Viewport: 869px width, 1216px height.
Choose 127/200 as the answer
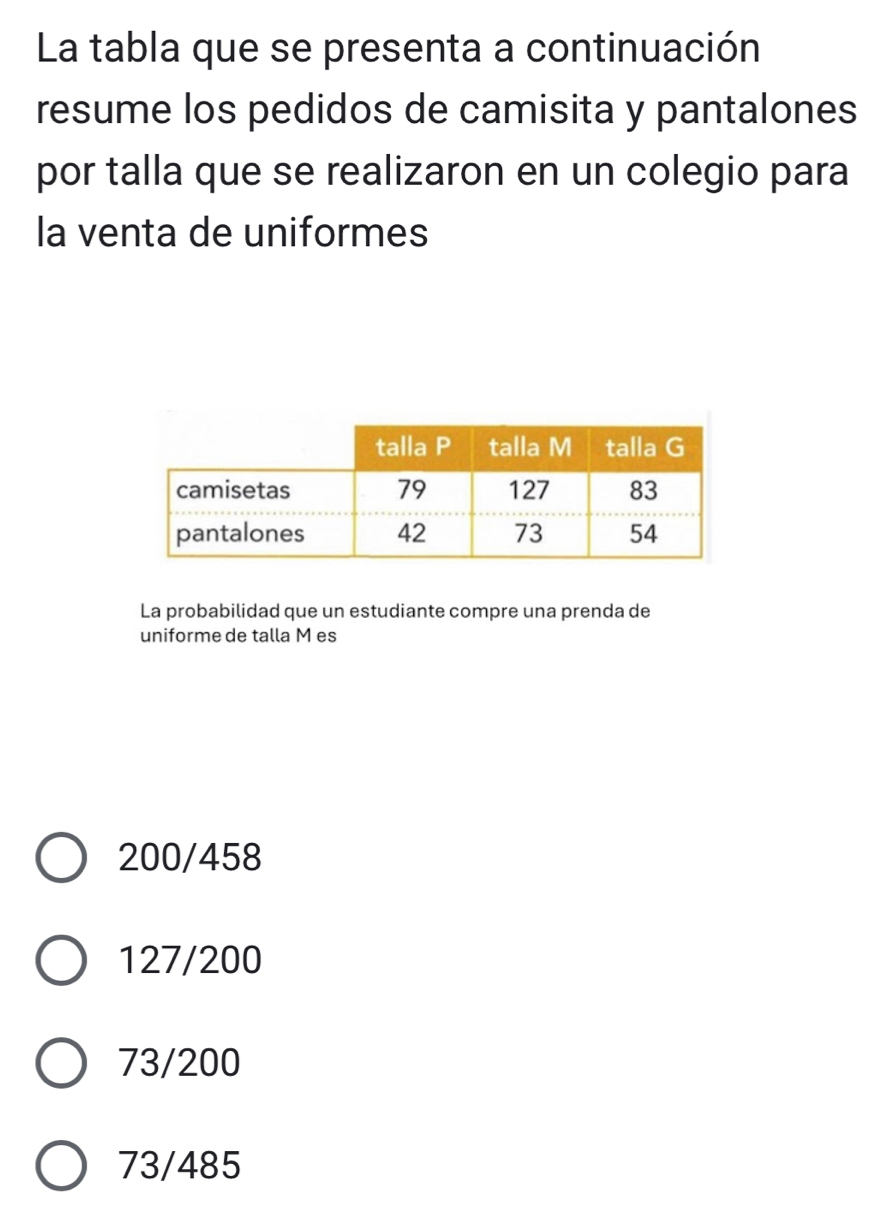(61, 961)
